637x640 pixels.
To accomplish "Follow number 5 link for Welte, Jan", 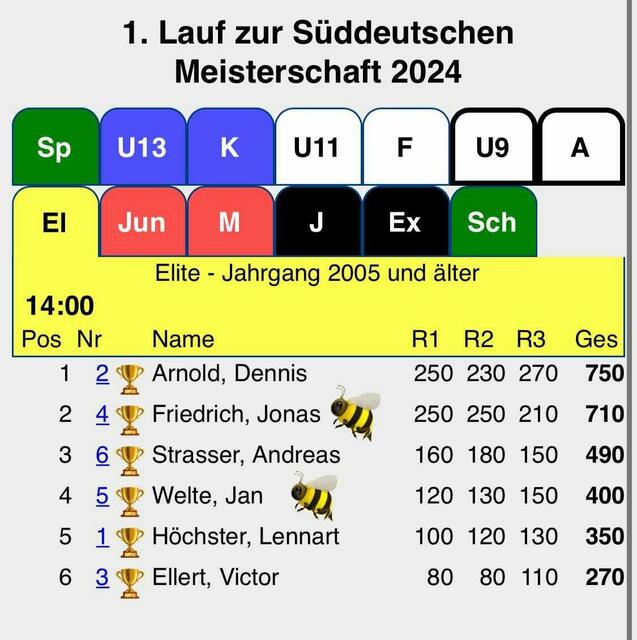I will pyautogui.click(x=102, y=495).
